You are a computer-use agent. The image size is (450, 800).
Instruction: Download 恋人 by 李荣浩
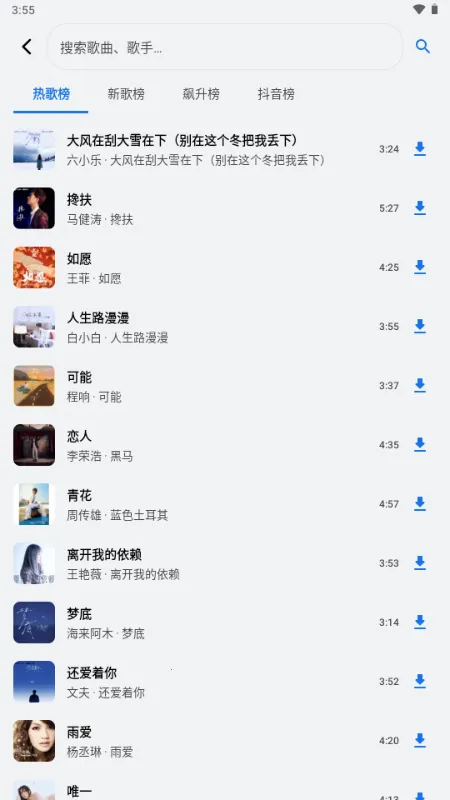pyautogui.click(x=419, y=445)
